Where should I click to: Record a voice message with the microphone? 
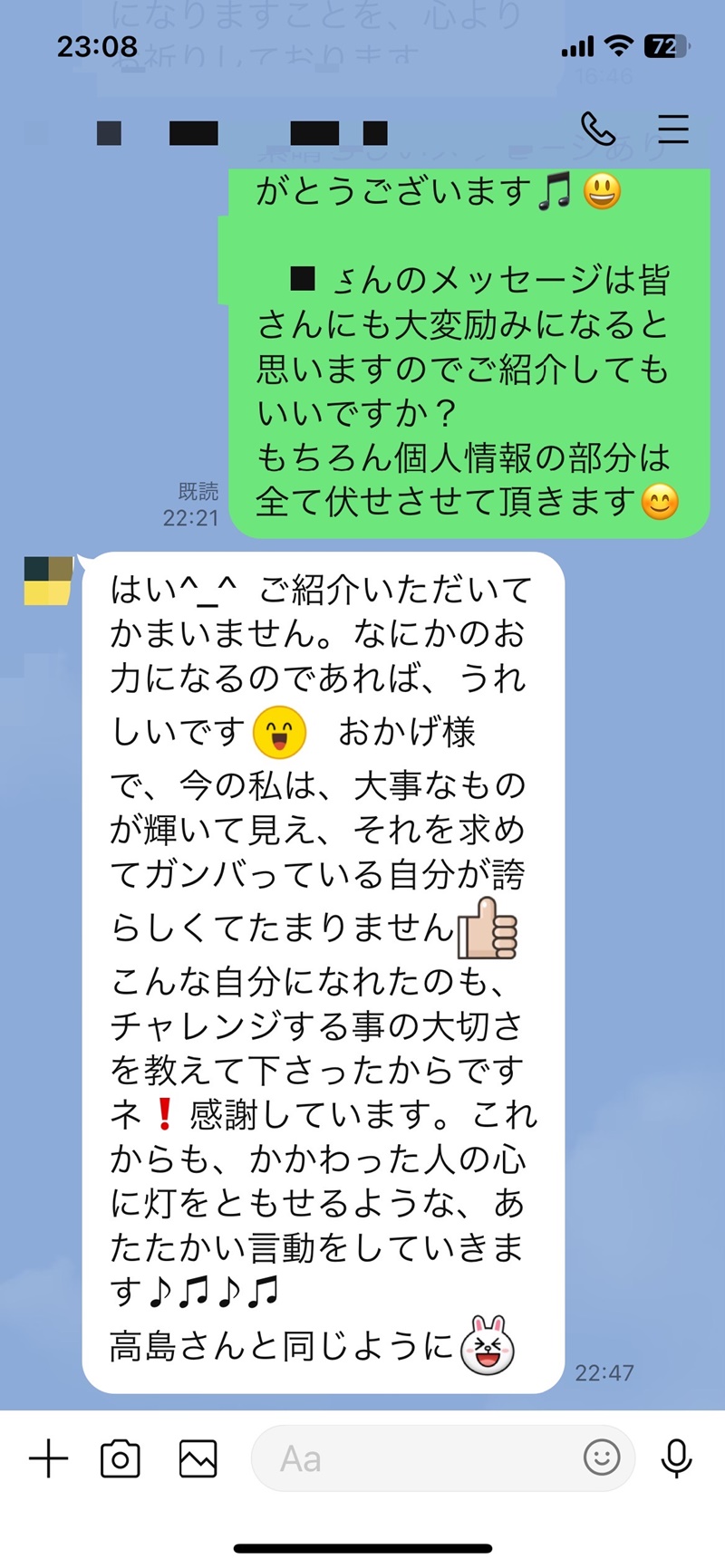[x=676, y=1458]
